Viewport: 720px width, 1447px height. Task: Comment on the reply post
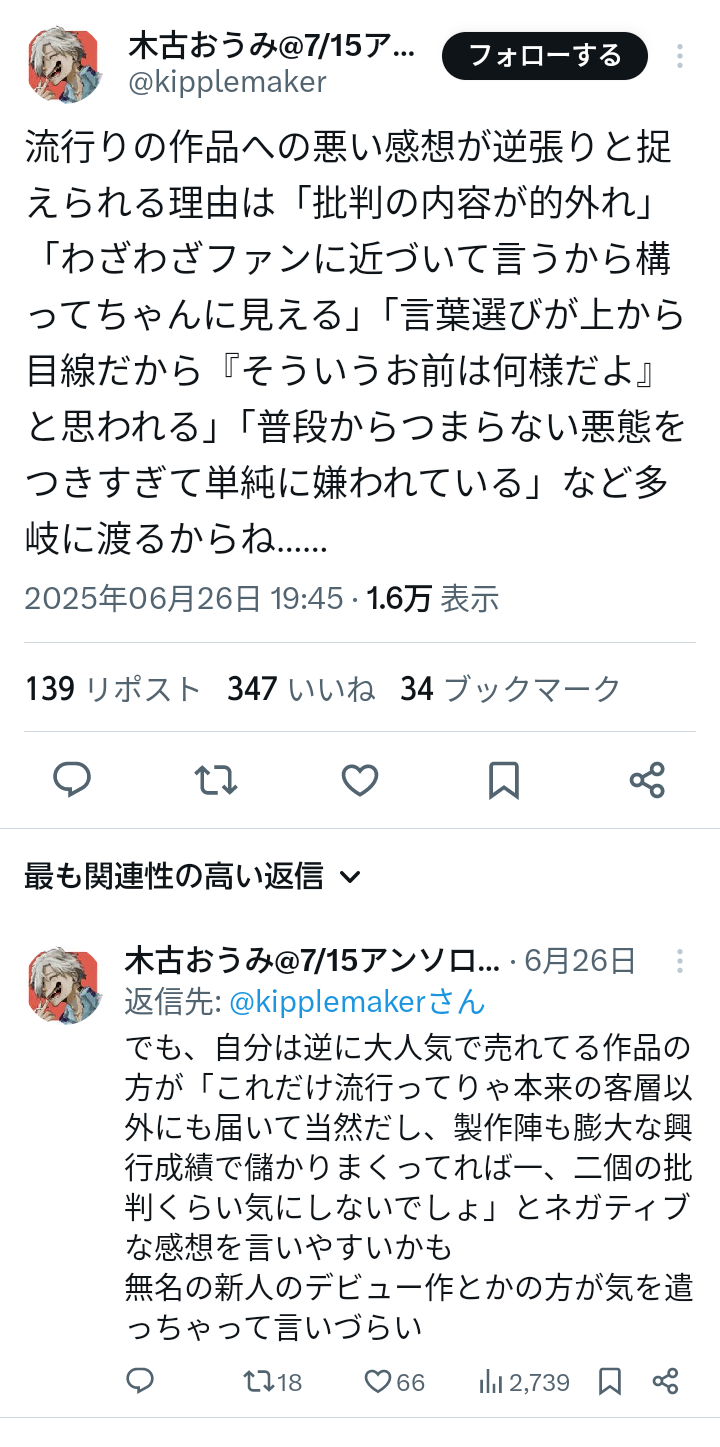click(140, 1382)
